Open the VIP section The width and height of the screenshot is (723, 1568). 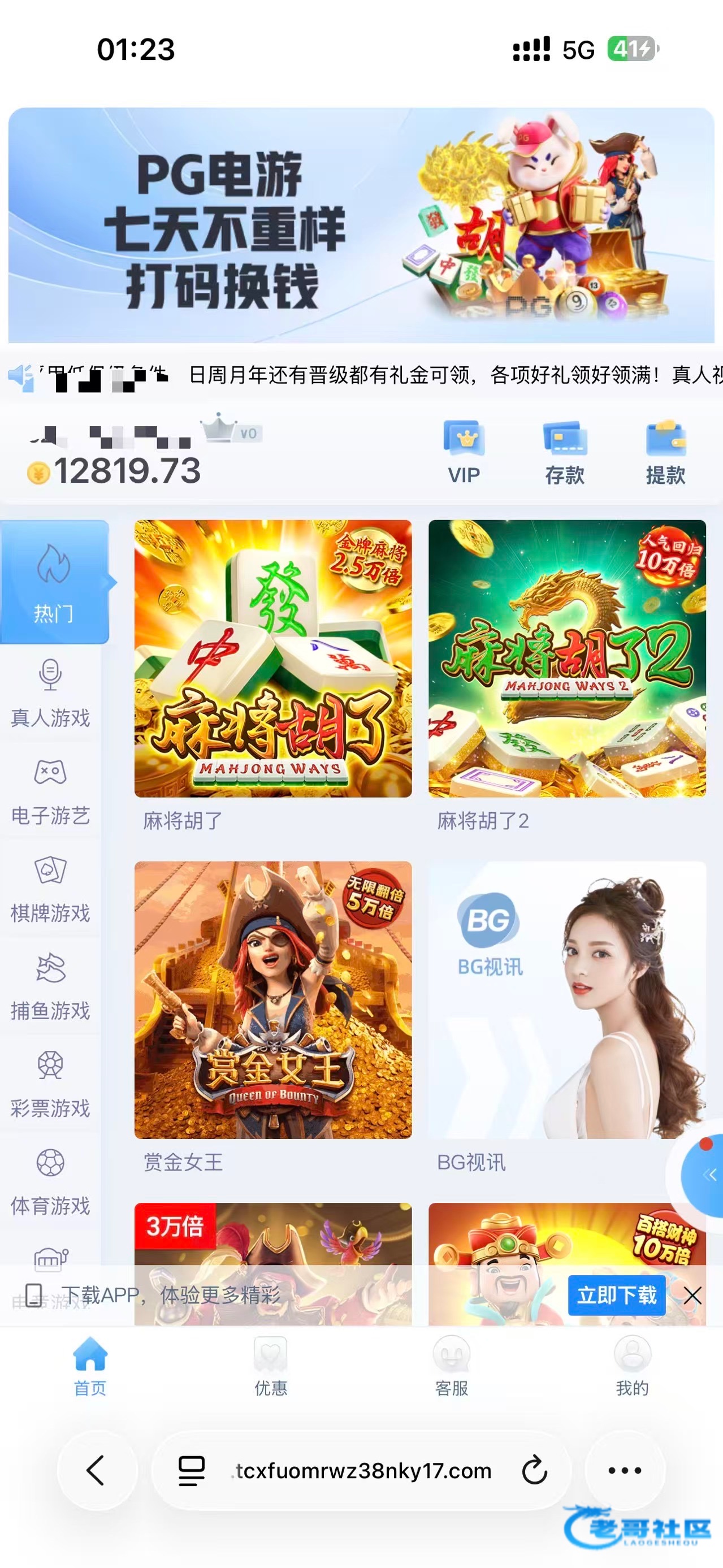(464, 452)
